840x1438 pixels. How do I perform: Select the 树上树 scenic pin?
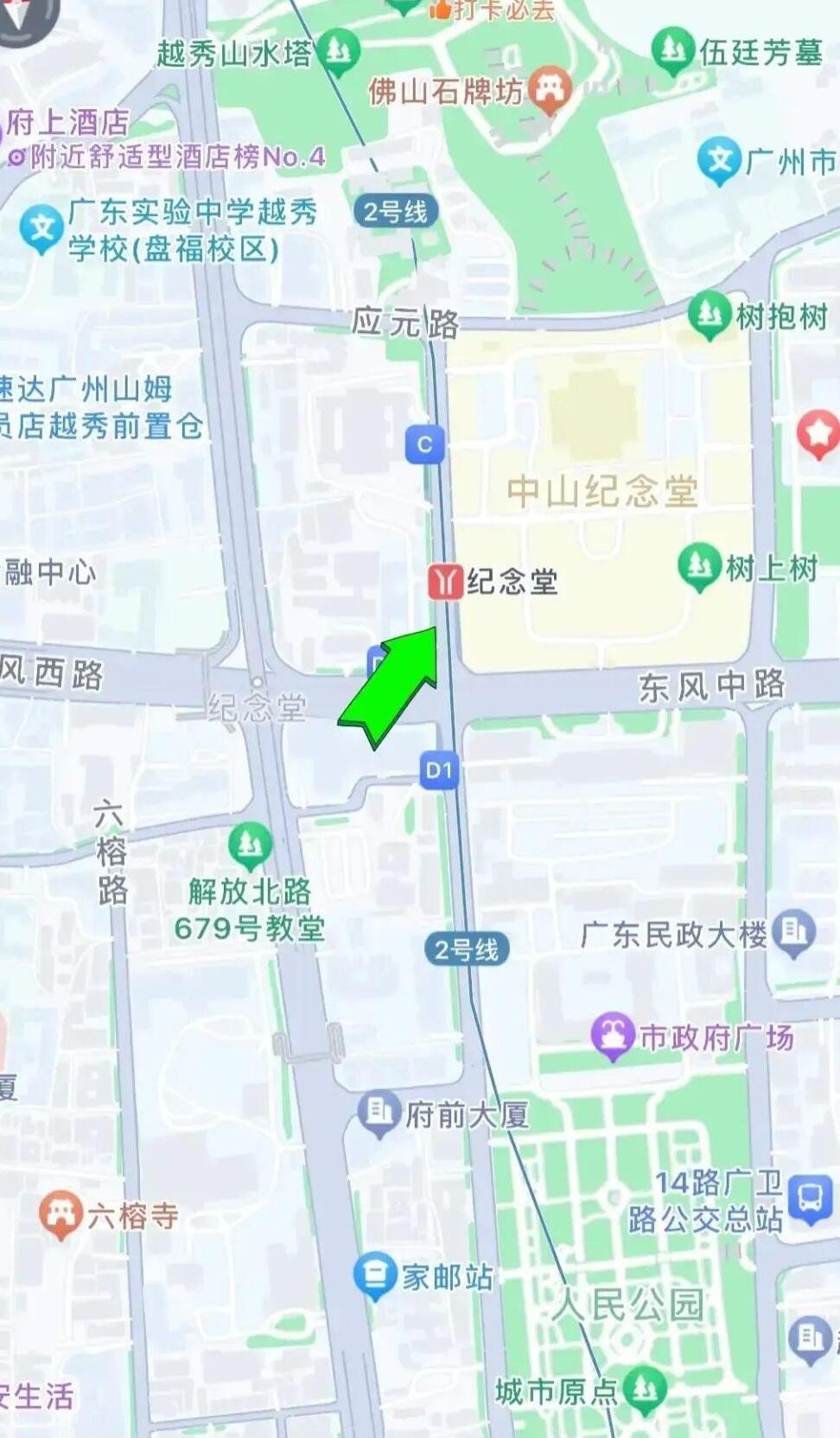click(698, 566)
